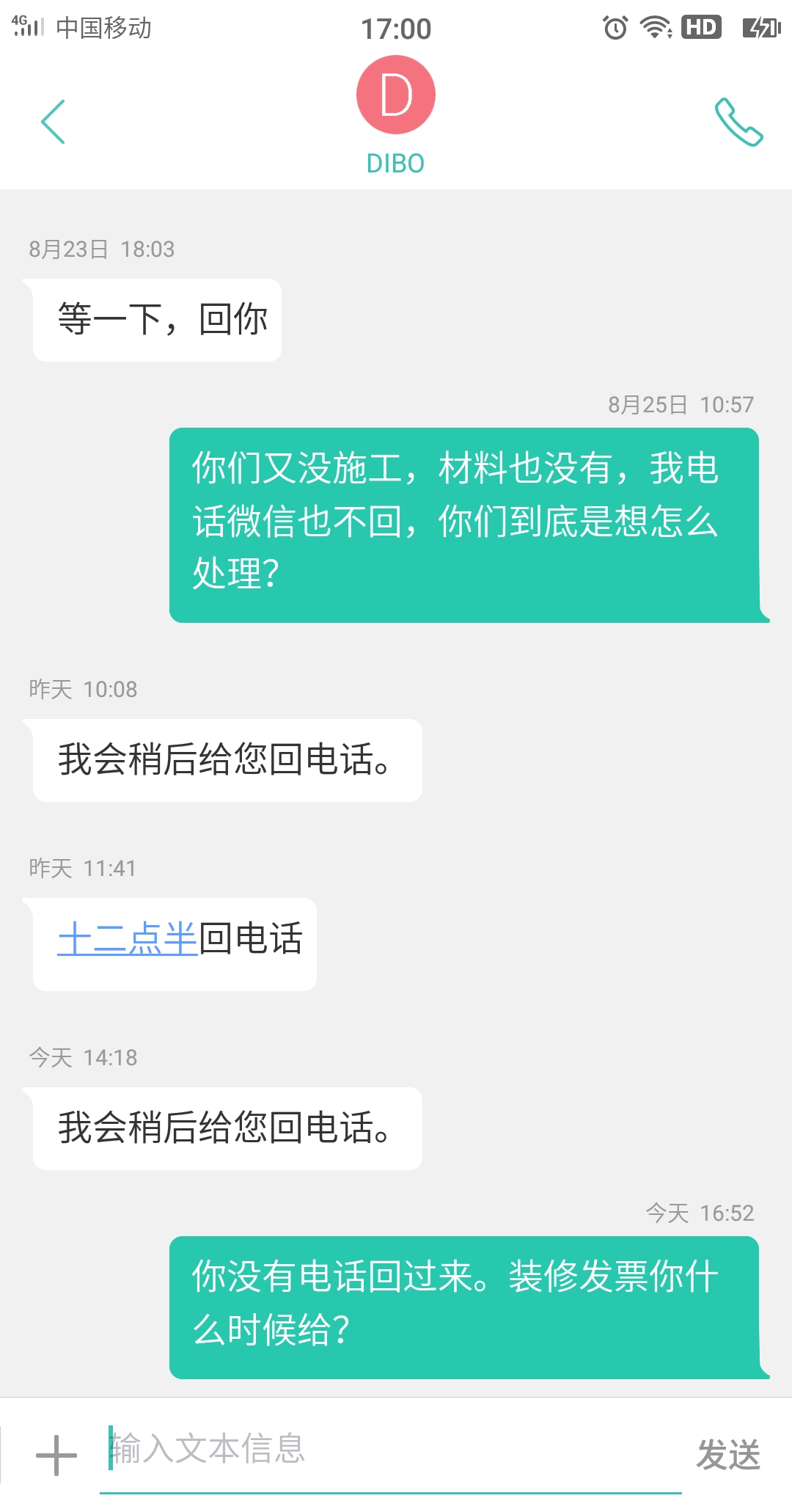This screenshot has height=1512, width=792.
Task: Send the message with 发送
Action: coord(727,1454)
